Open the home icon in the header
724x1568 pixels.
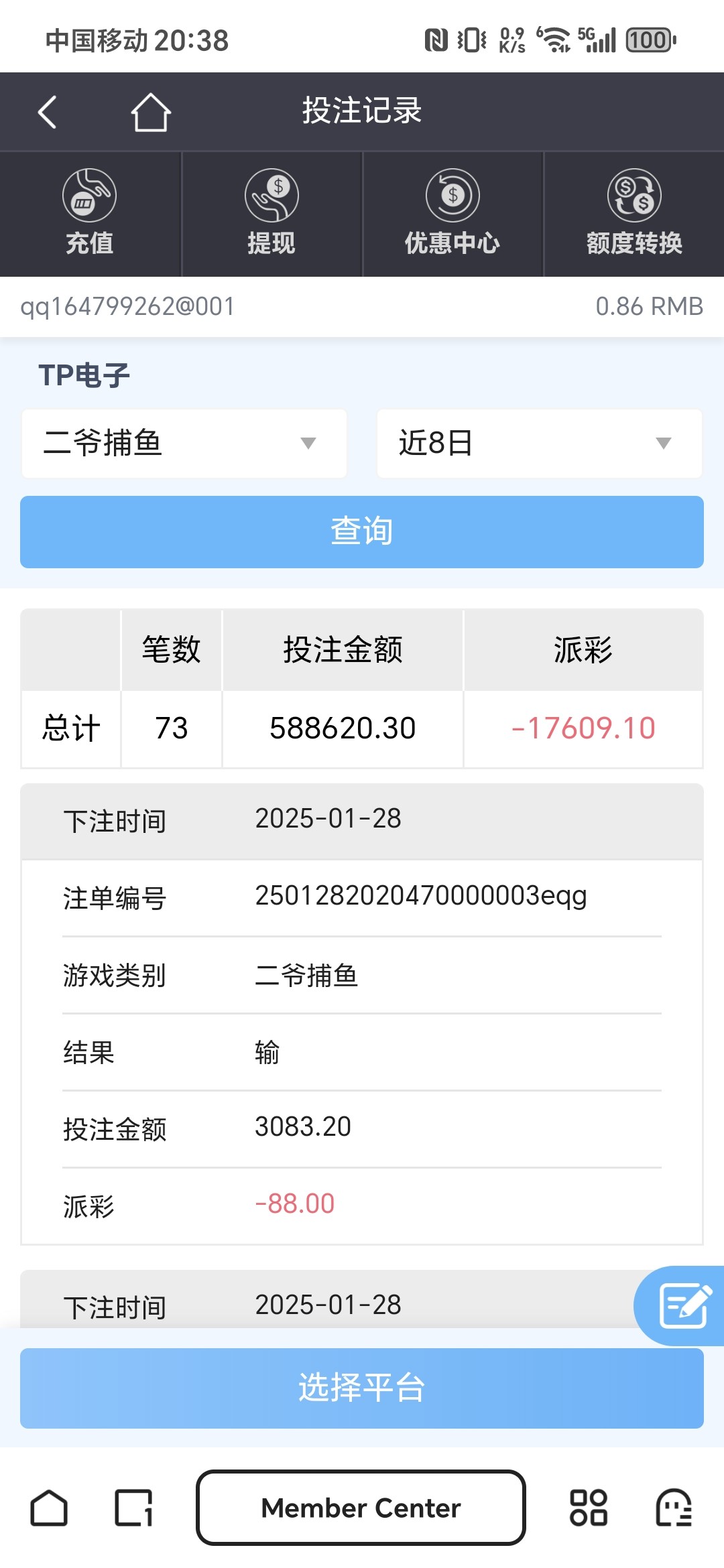click(151, 112)
